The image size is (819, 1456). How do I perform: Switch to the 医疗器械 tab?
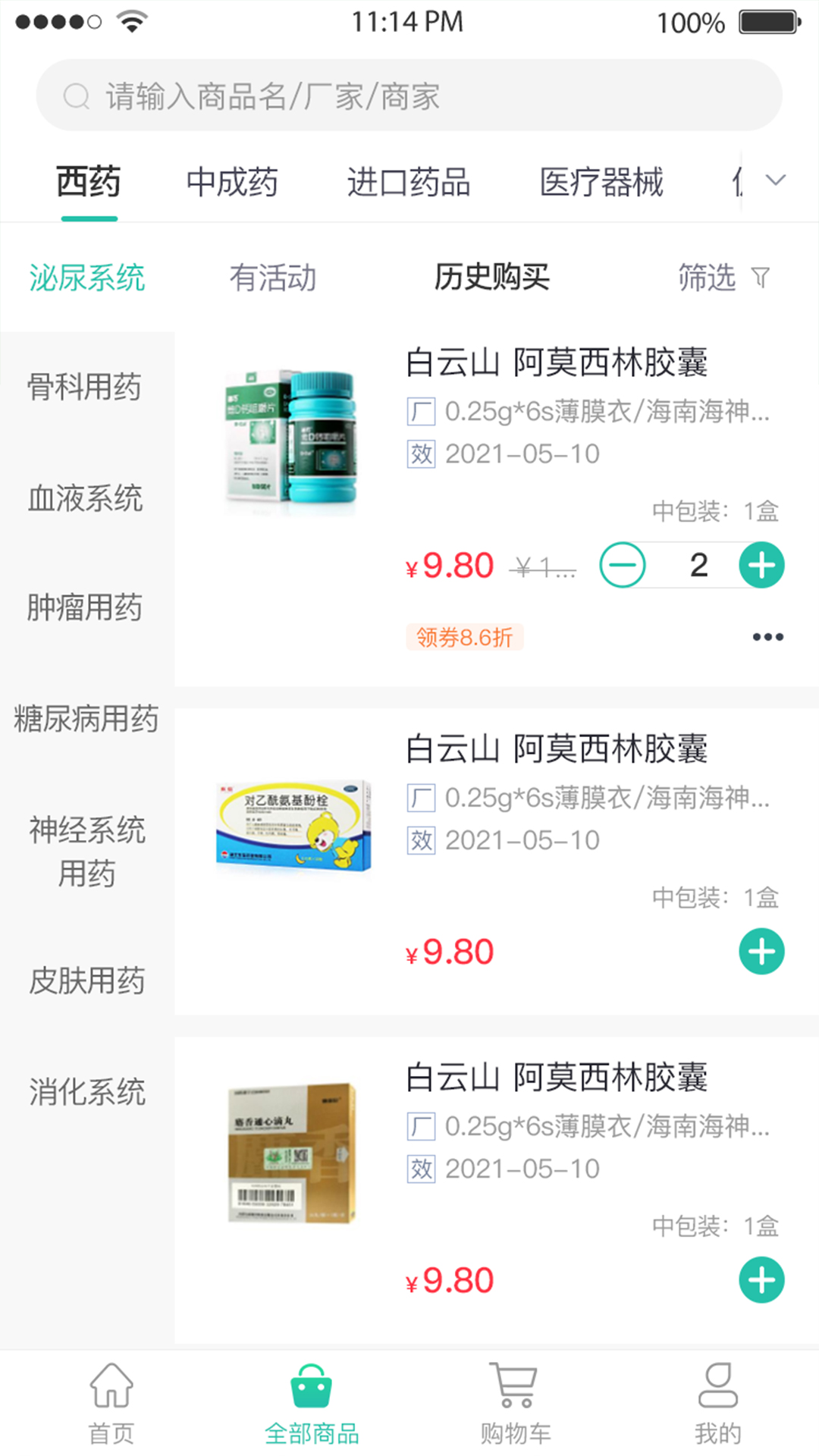pyautogui.click(x=601, y=183)
